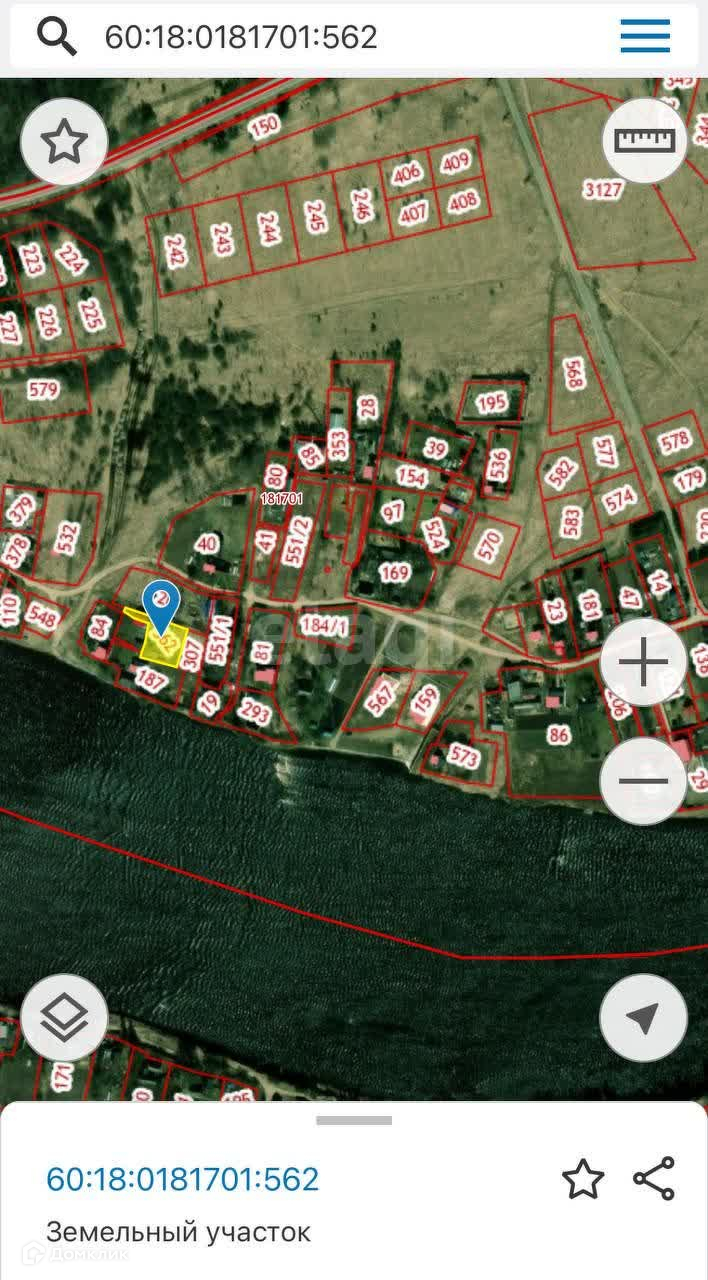Activate the ruler measurement tool
Viewport: 708px width, 1280px height.
pos(645,141)
